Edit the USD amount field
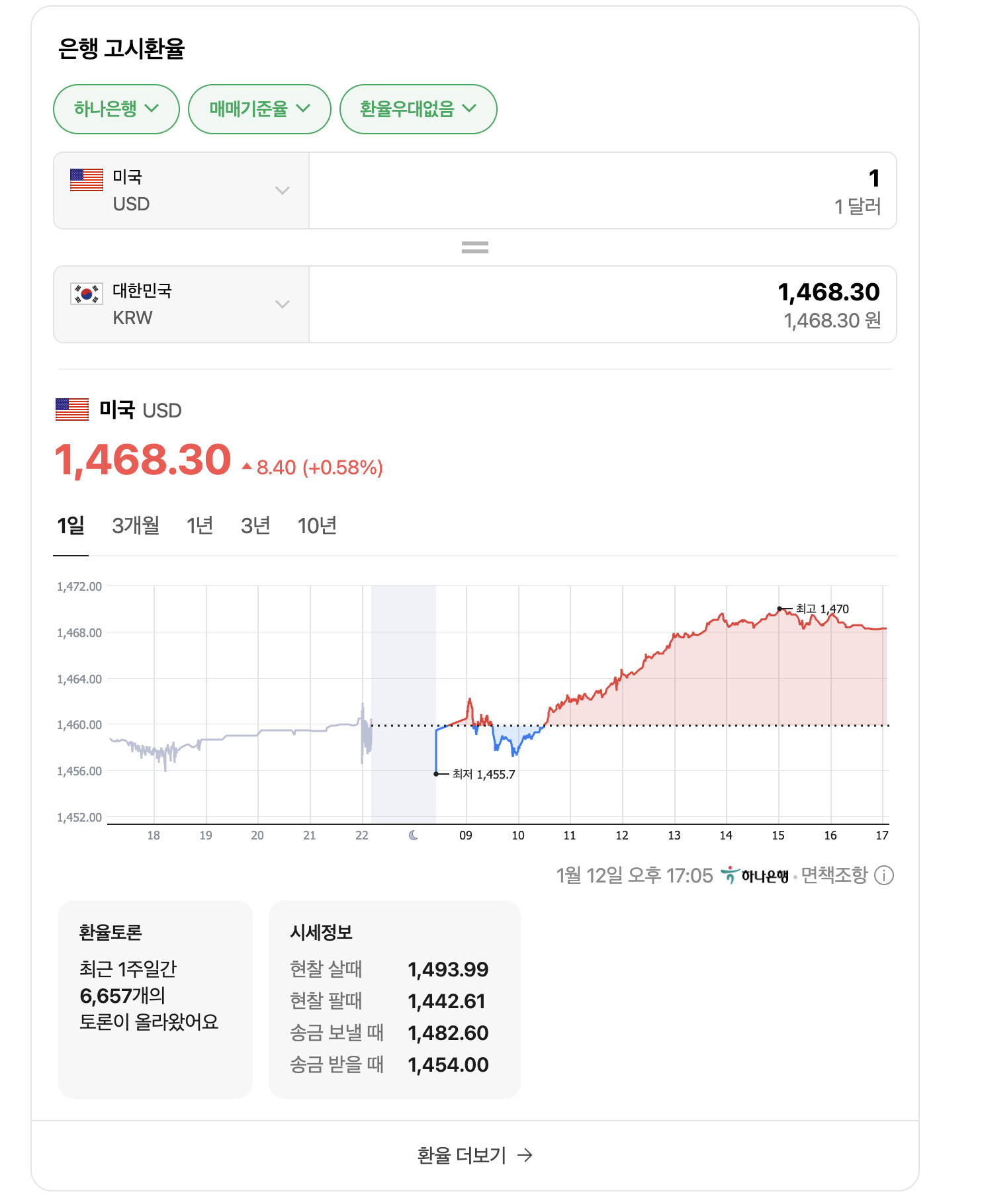This screenshot has width=982, height=1204. pyautogui.click(x=602, y=191)
